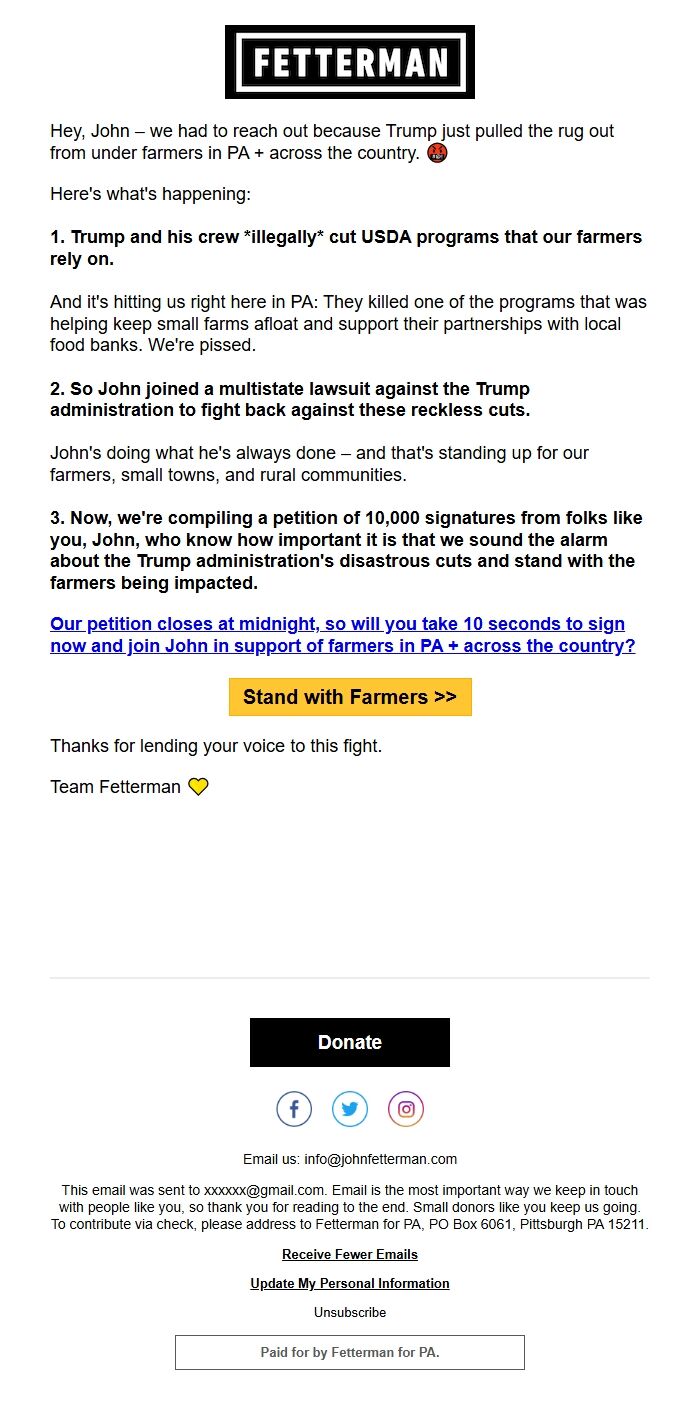The image size is (700, 1415).
Task: Open the petition closes at midnight link
Action: point(342,635)
